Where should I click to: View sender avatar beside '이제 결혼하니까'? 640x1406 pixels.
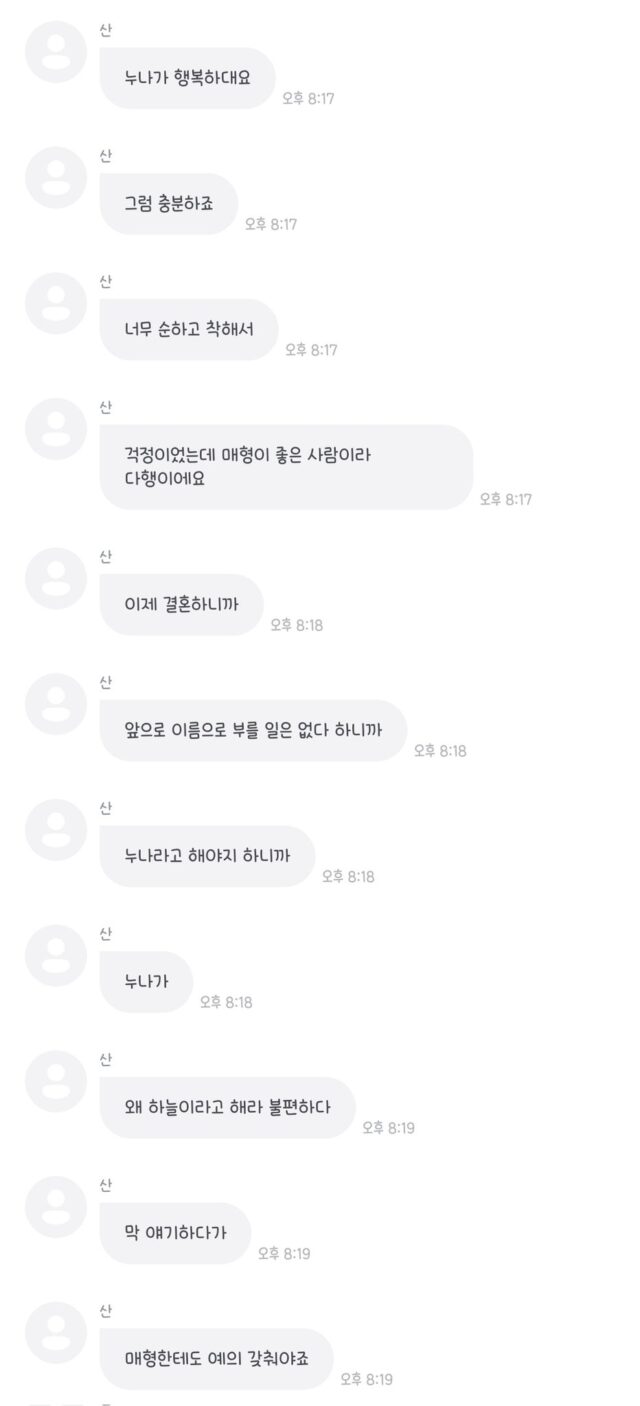point(56,579)
